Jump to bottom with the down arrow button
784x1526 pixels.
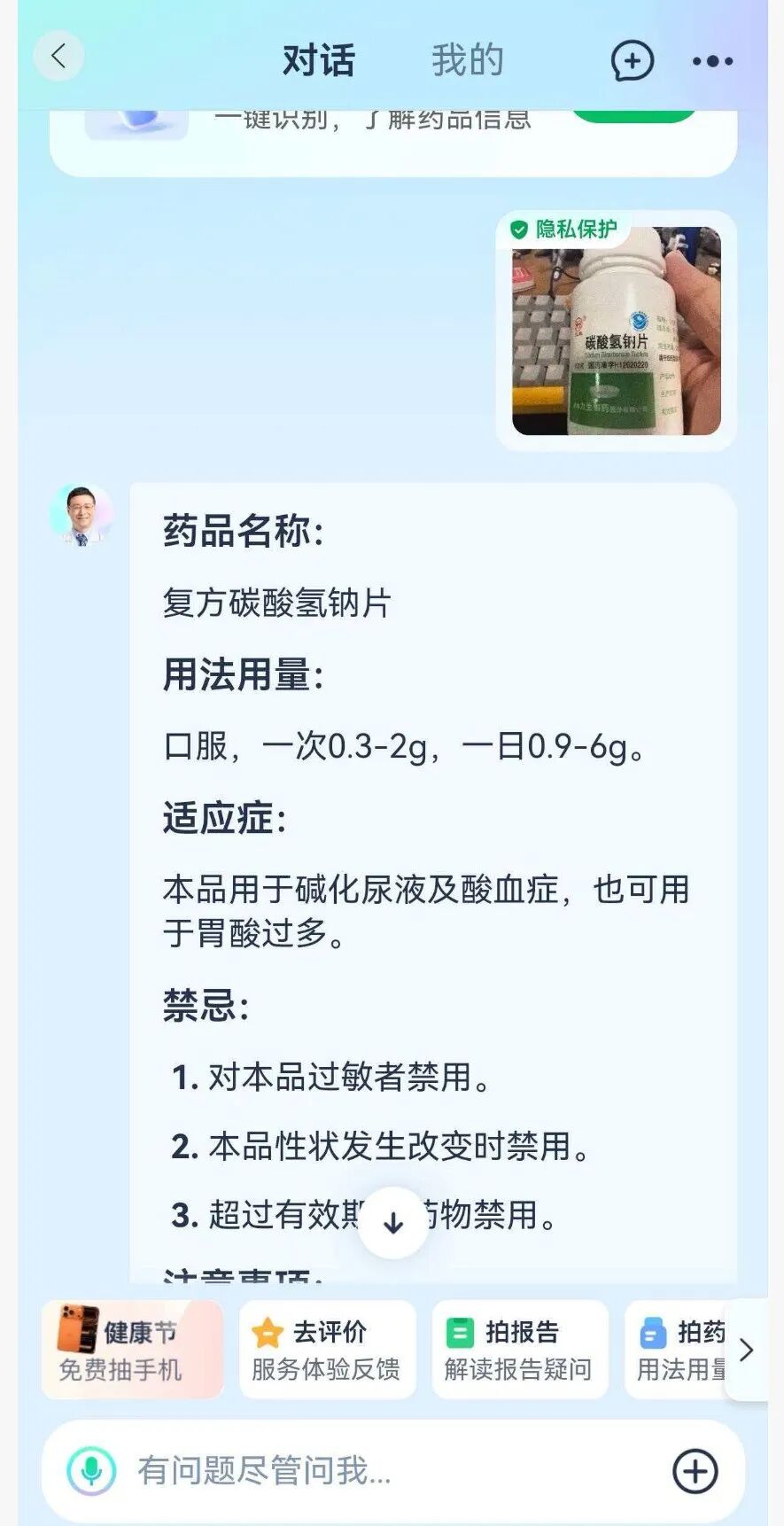393,1224
